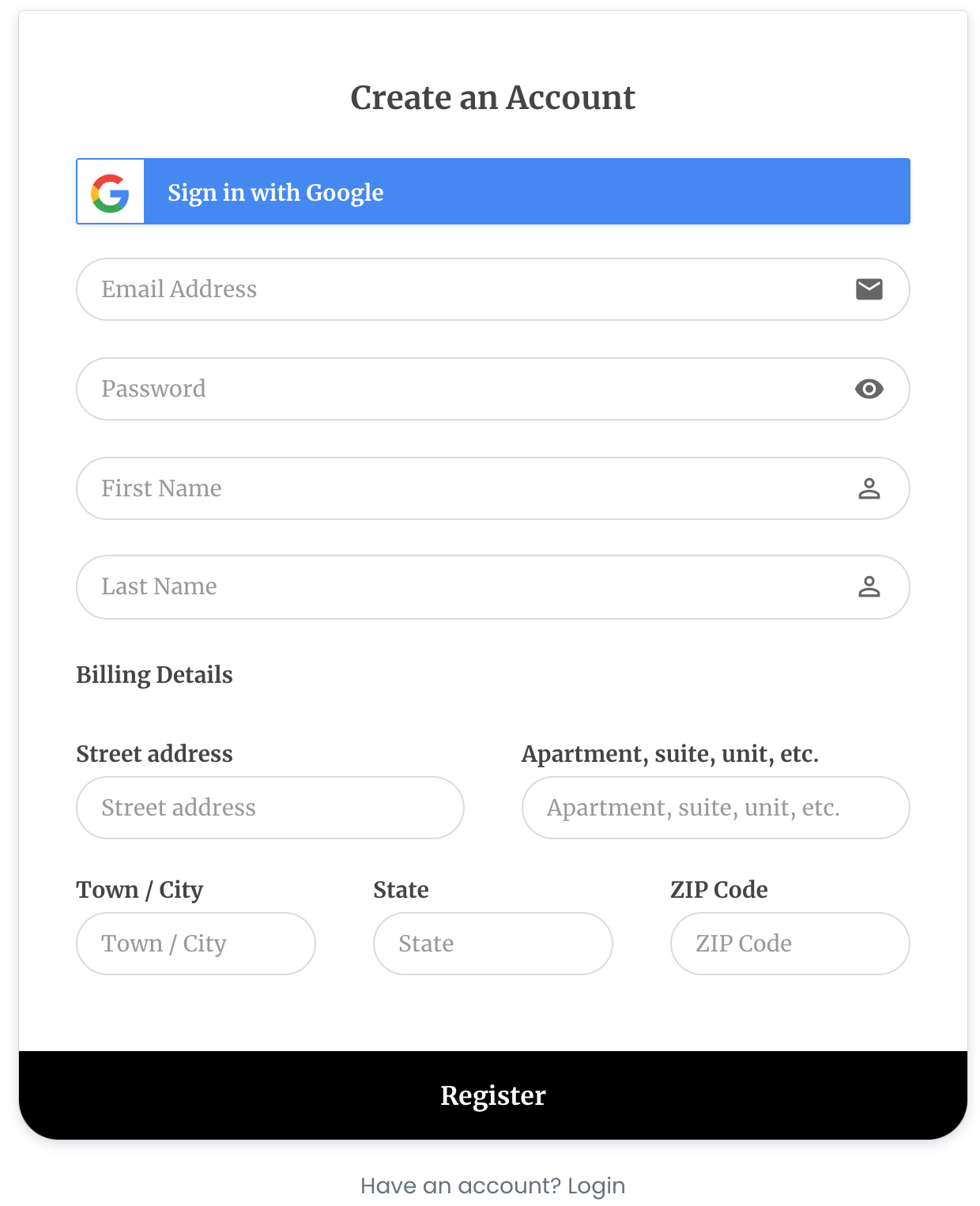This screenshot has height=1206, width=980.
Task: Tap the Street address input
Action: tap(269, 808)
